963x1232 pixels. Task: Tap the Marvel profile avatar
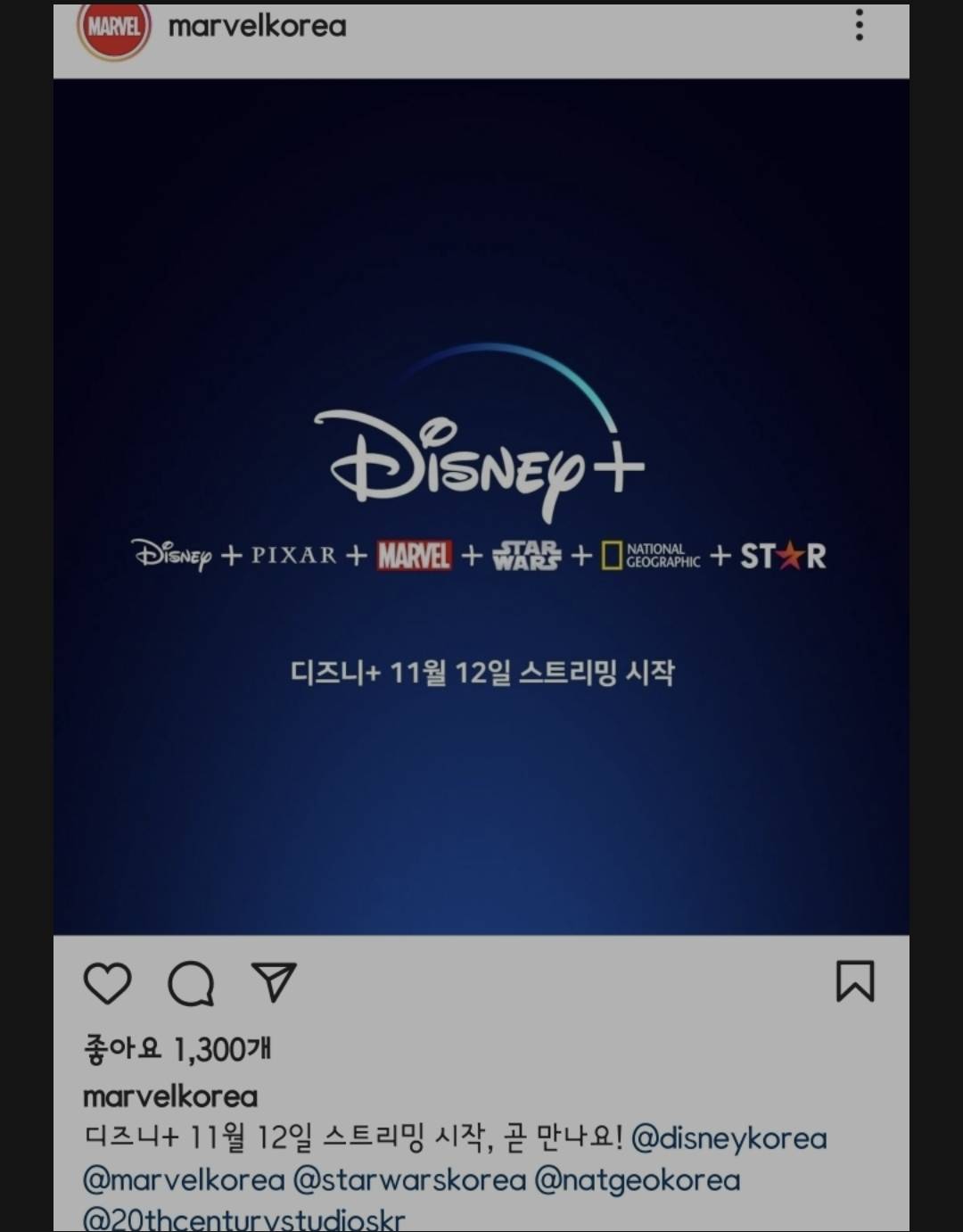coord(113,29)
